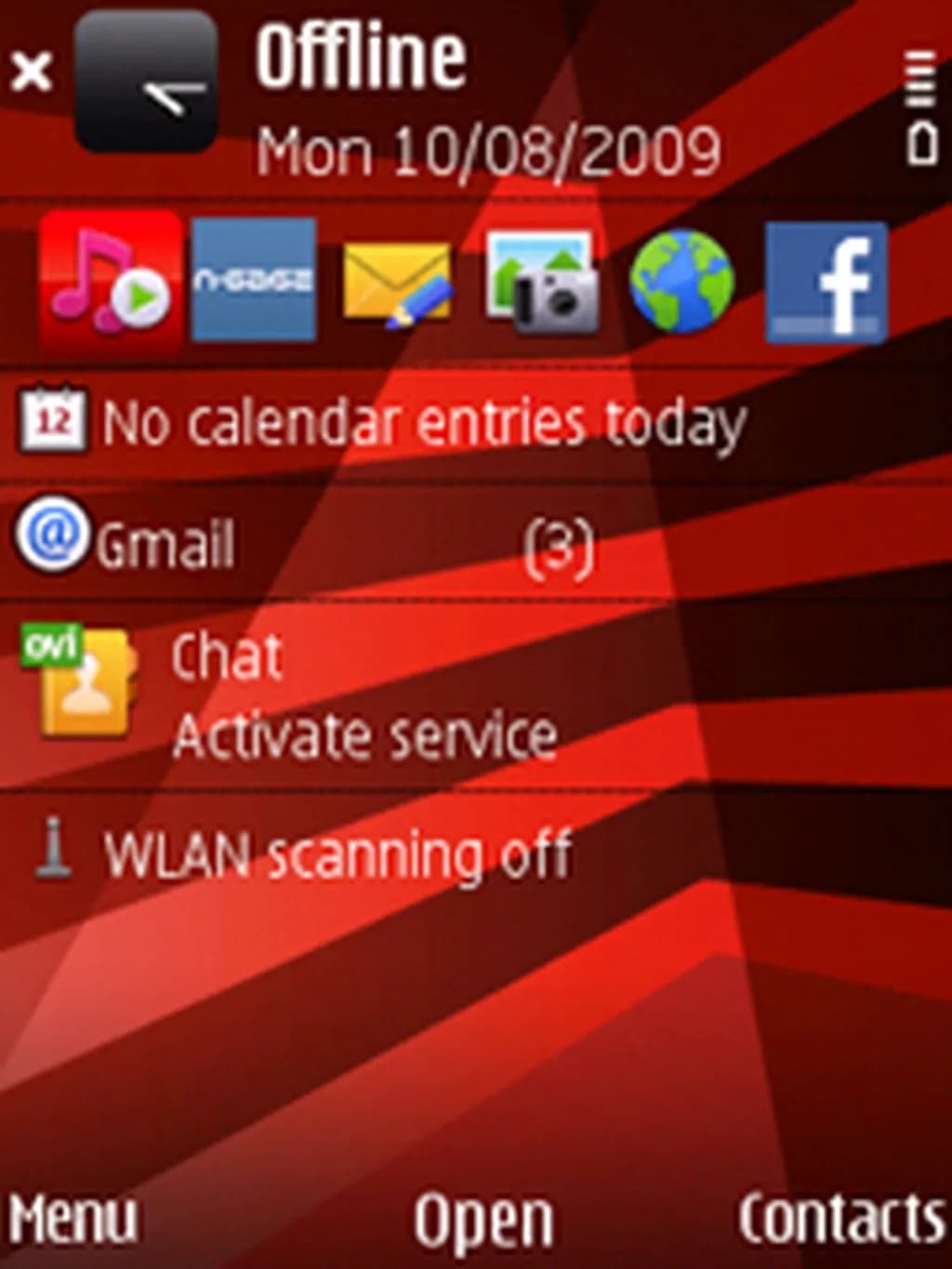952x1269 pixels.
Task: Select the Gmail unread count (3)
Action: click(x=558, y=544)
